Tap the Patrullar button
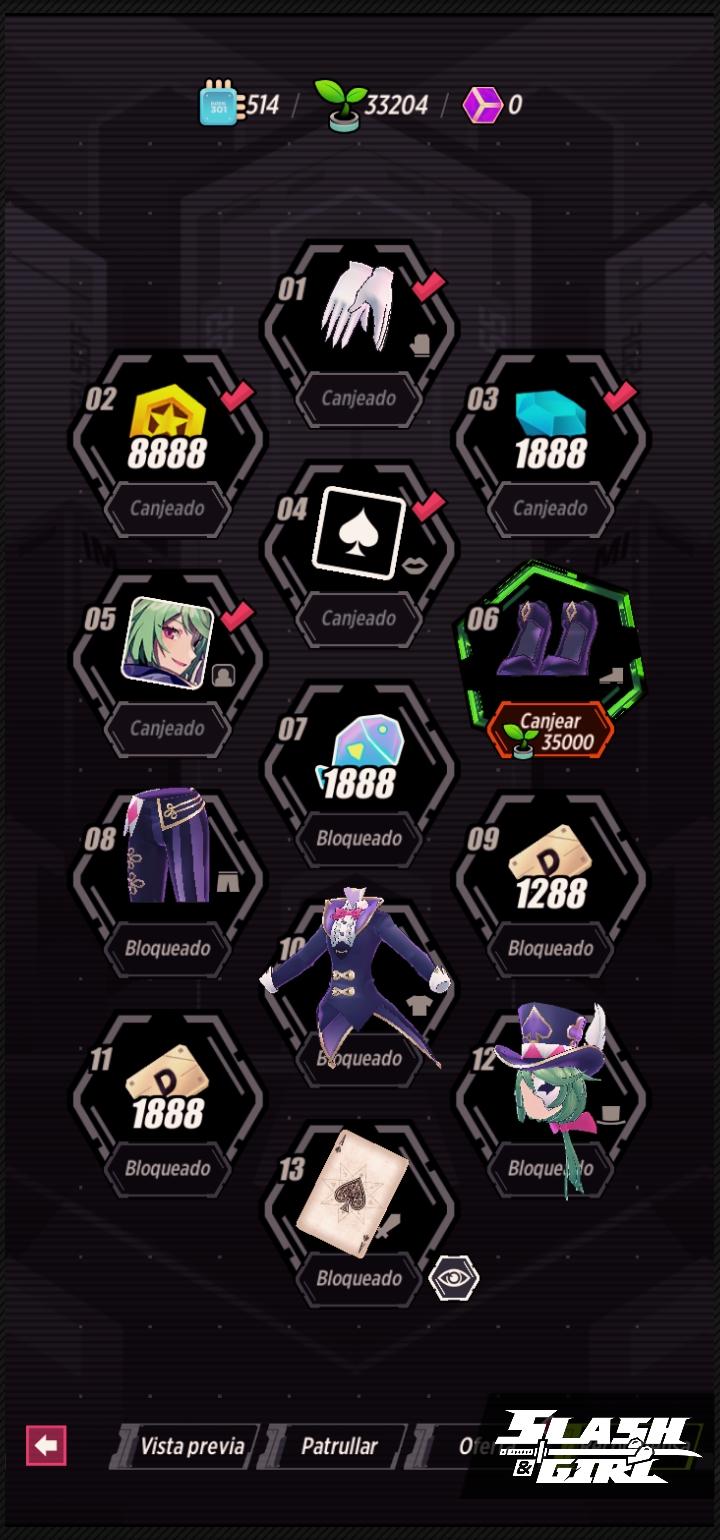Image resolution: width=720 pixels, height=1540 pixels. click(339, 1446)
